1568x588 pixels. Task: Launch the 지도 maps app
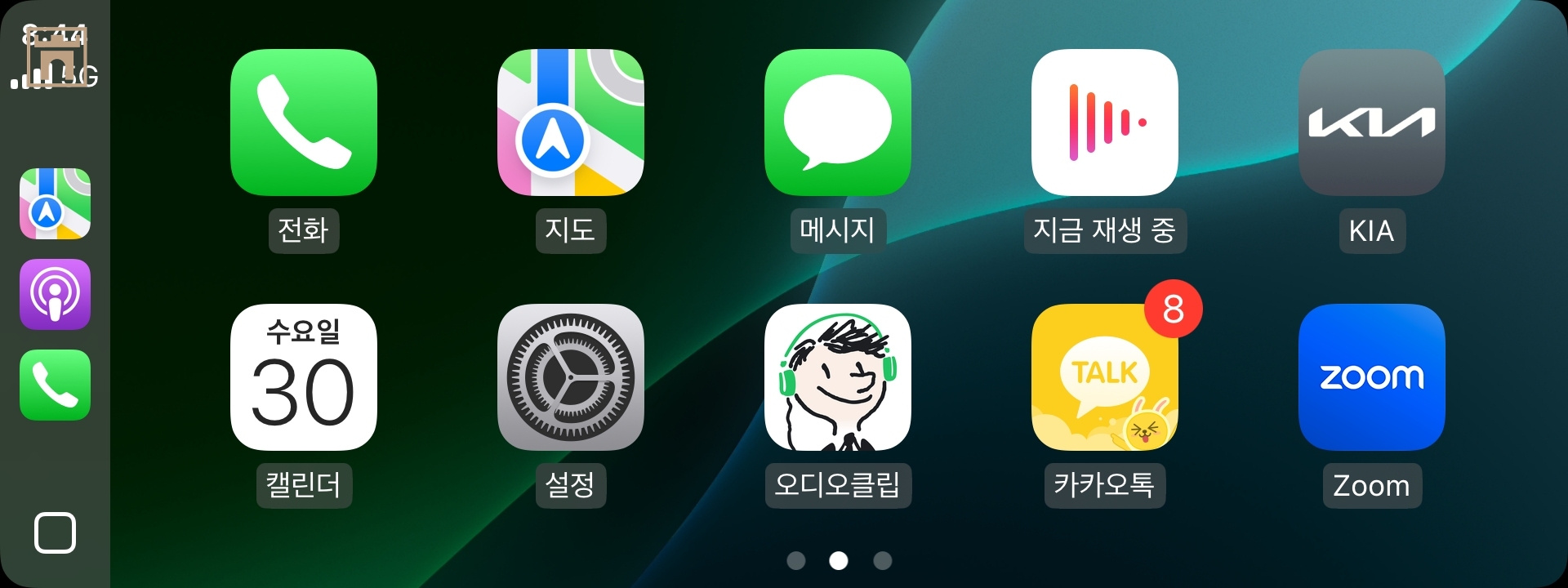[570, 122]
